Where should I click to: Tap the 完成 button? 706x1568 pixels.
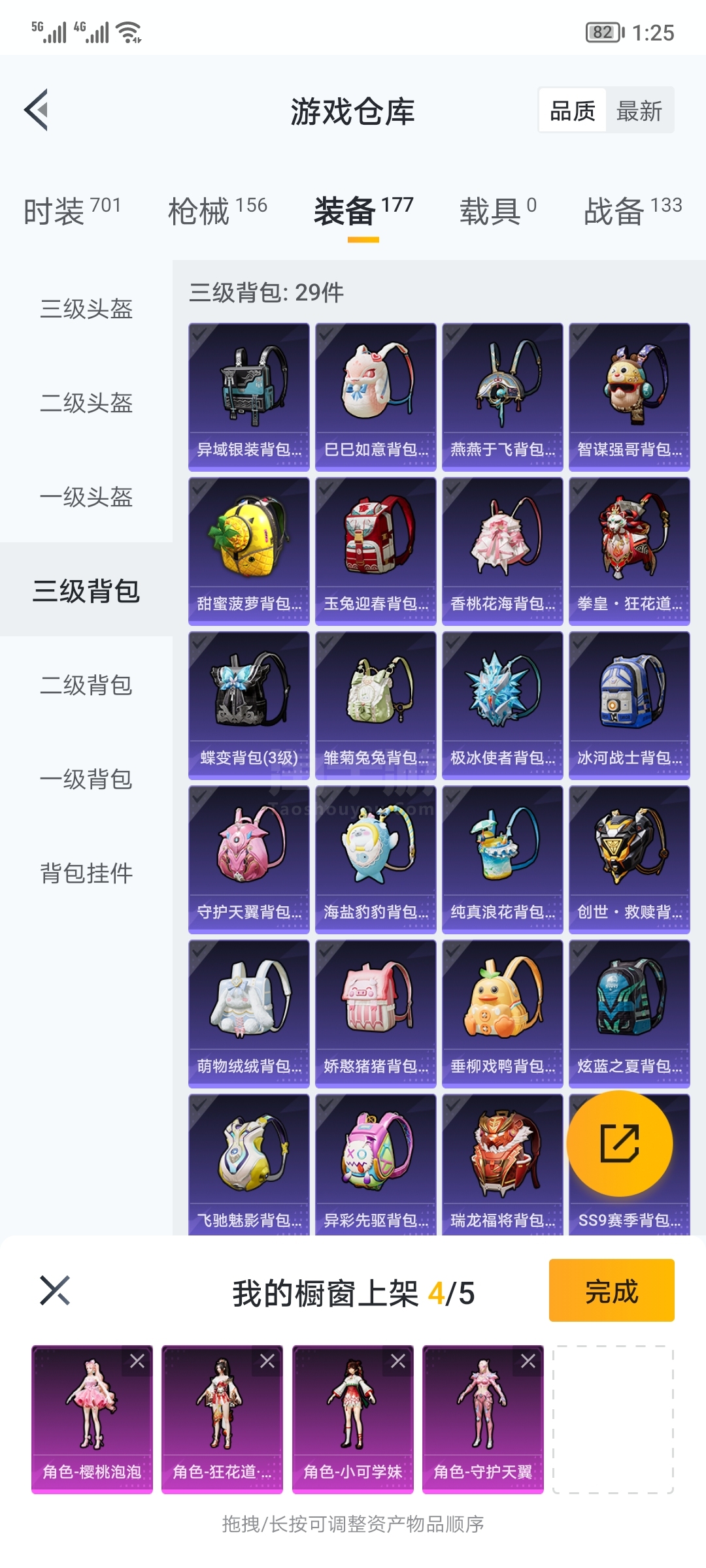click(x=612, y=1290)
